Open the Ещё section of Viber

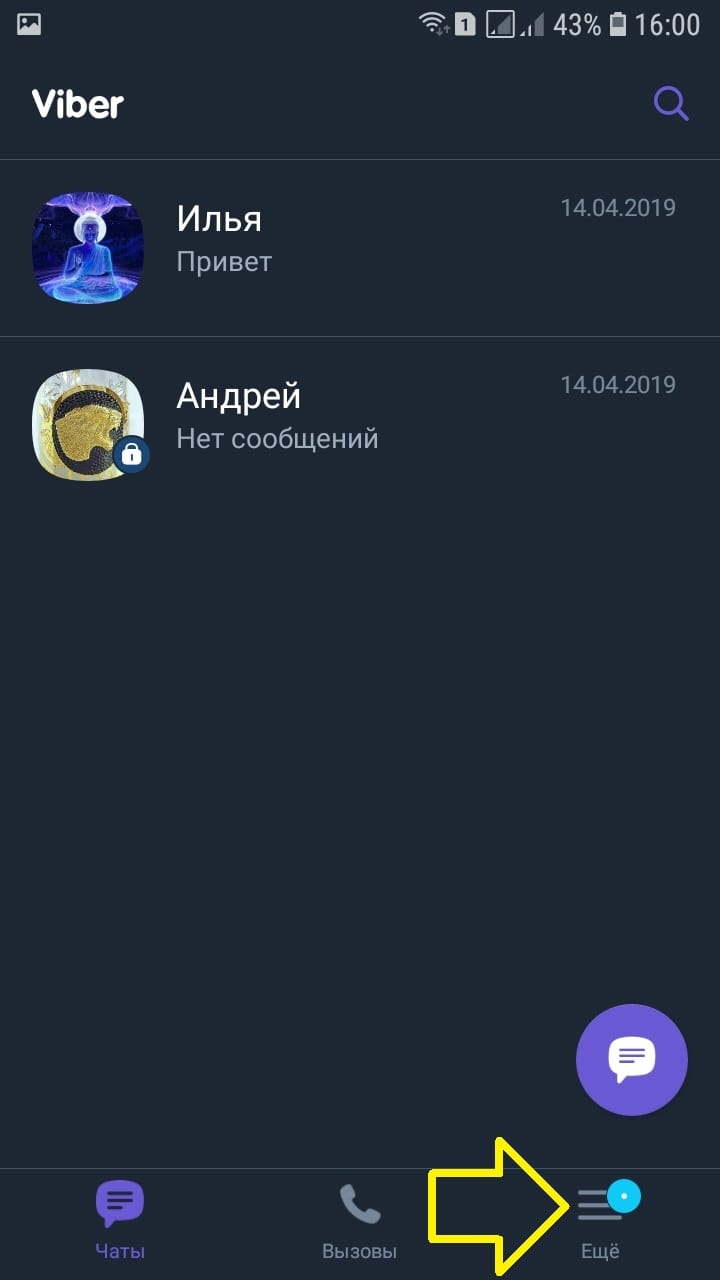pyautogui.click(x=600, y=1220)
